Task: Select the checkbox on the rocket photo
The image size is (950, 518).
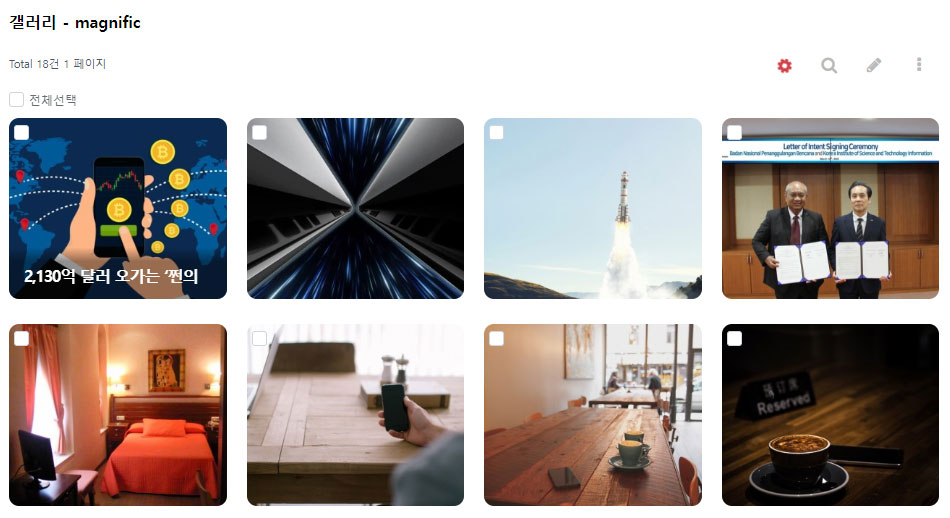Action: click(x=497, y=133)
